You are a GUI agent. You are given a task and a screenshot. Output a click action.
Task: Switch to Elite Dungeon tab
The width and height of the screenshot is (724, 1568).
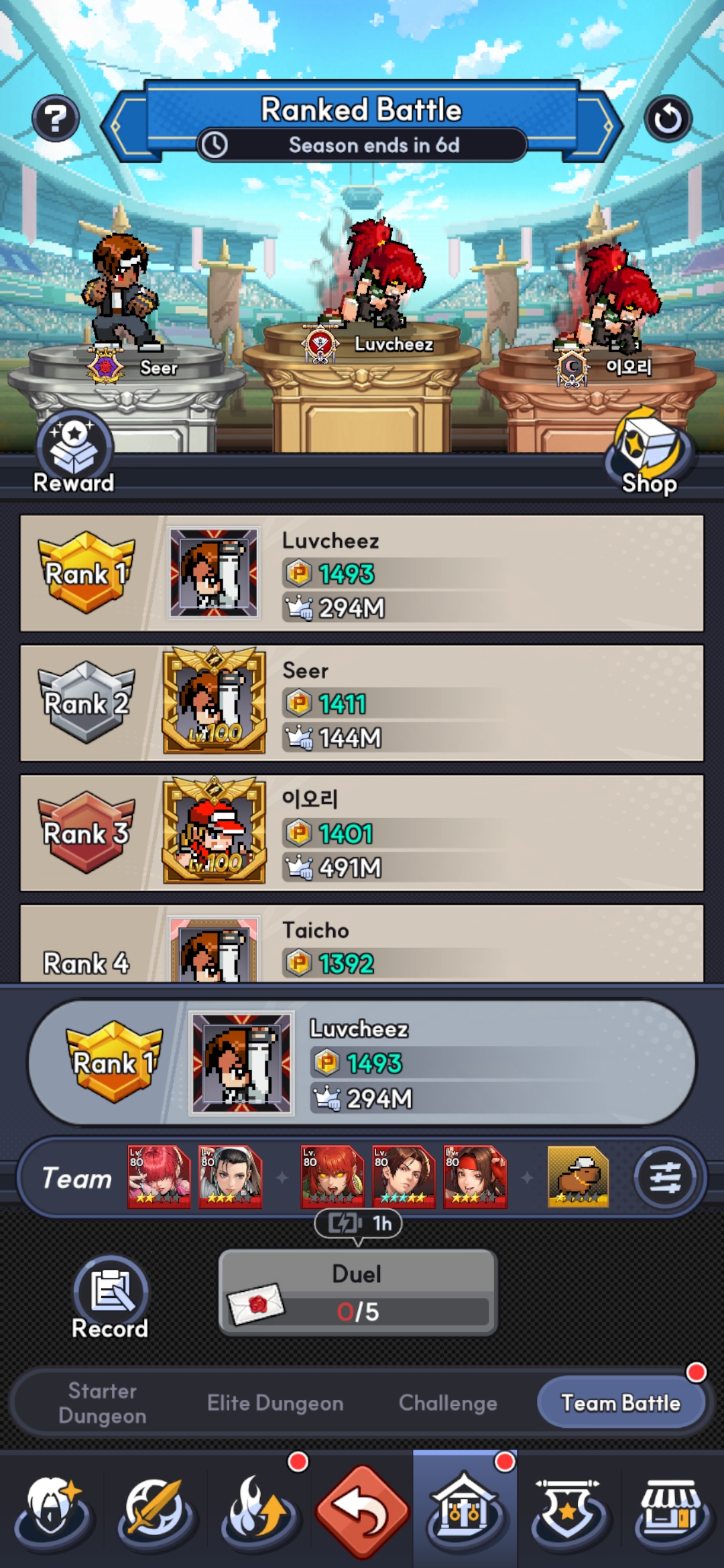pyautogui.click(x=275, y=1403)
